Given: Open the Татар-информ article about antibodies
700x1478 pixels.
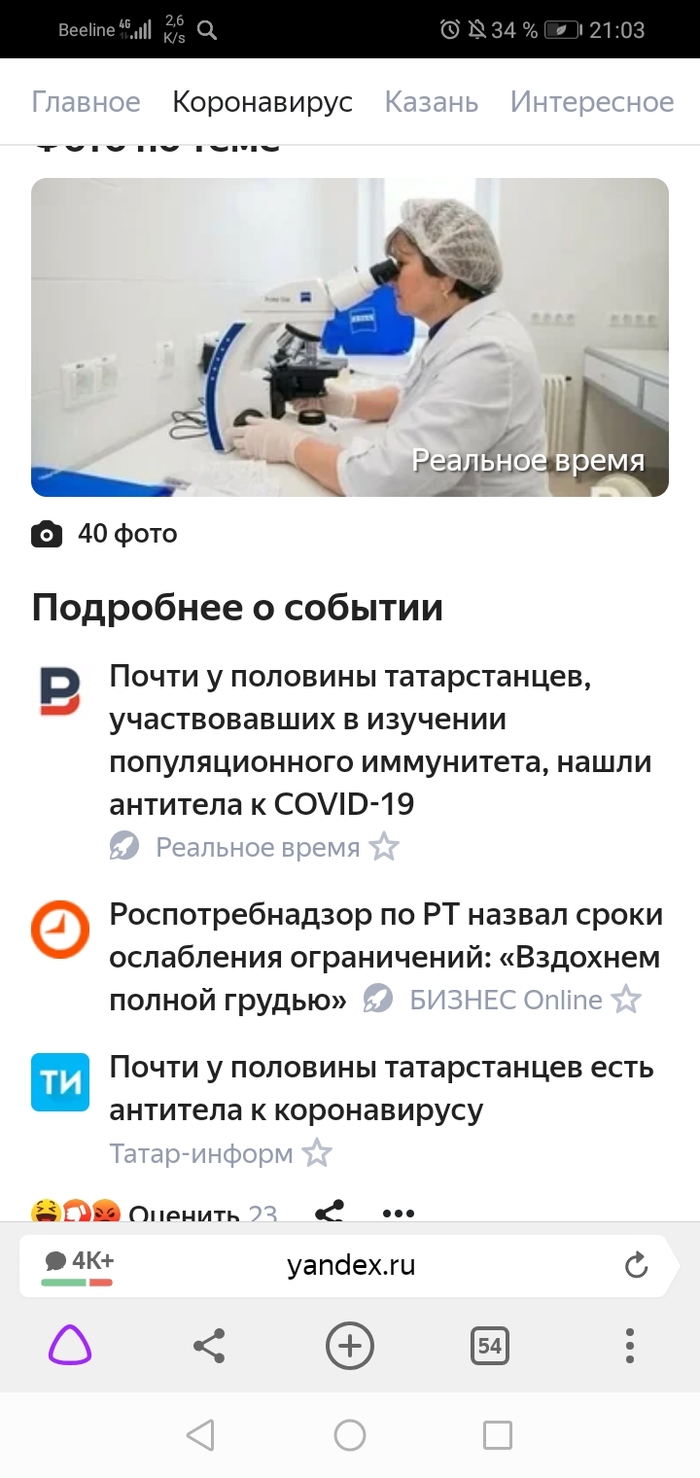Looking at the screenshot, I should click(x=380, y=1088).
